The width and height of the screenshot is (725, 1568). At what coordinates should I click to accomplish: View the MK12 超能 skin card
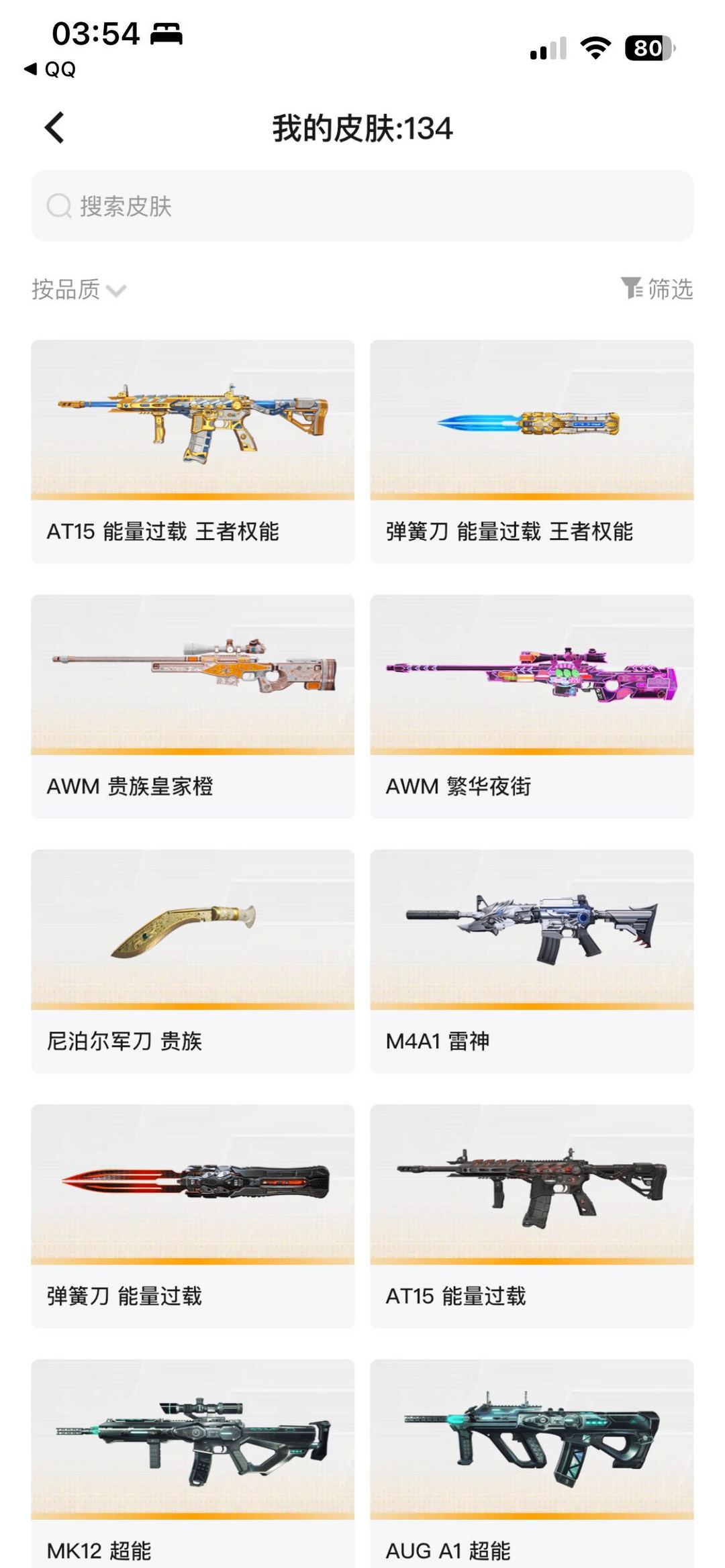click(x=193, y=1464)
